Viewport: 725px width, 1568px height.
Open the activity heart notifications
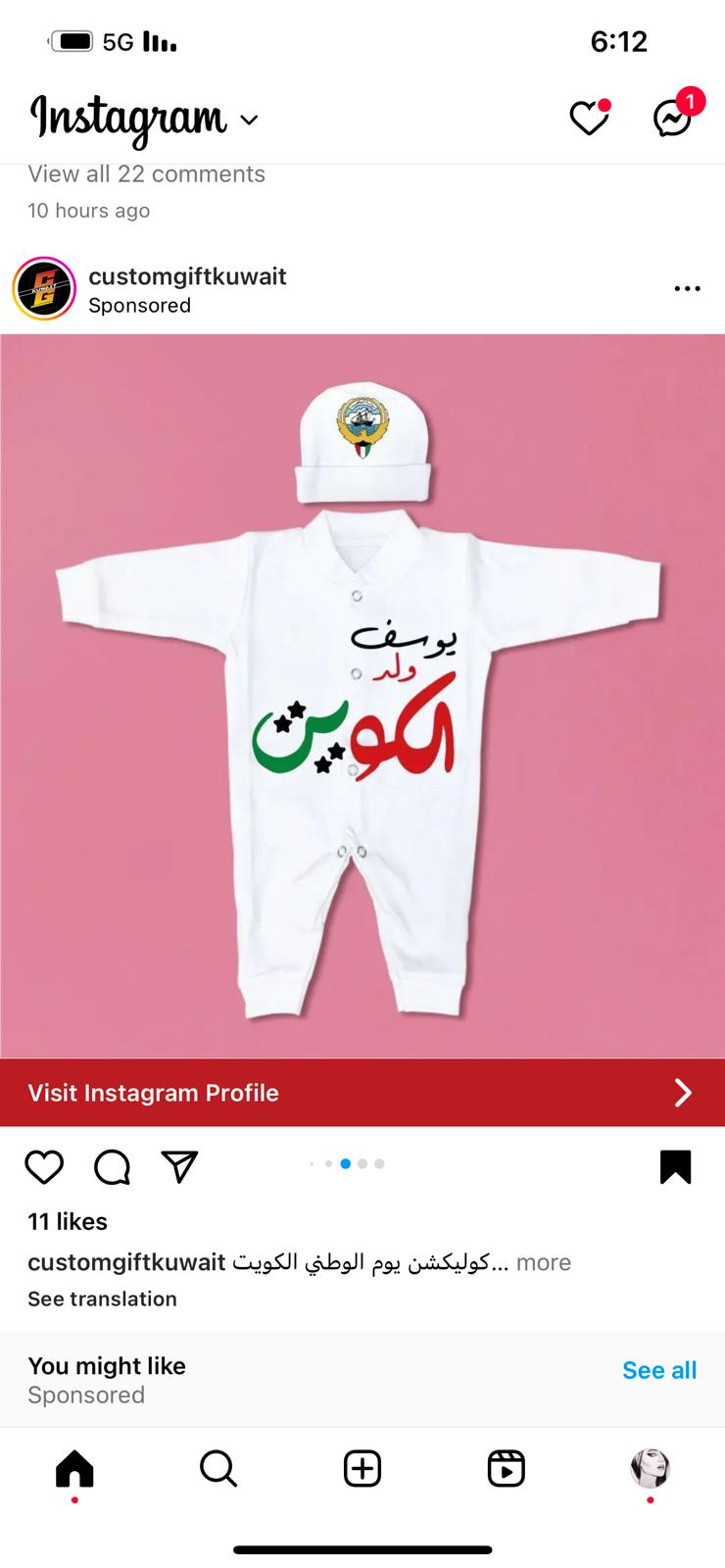click(590, 119)
